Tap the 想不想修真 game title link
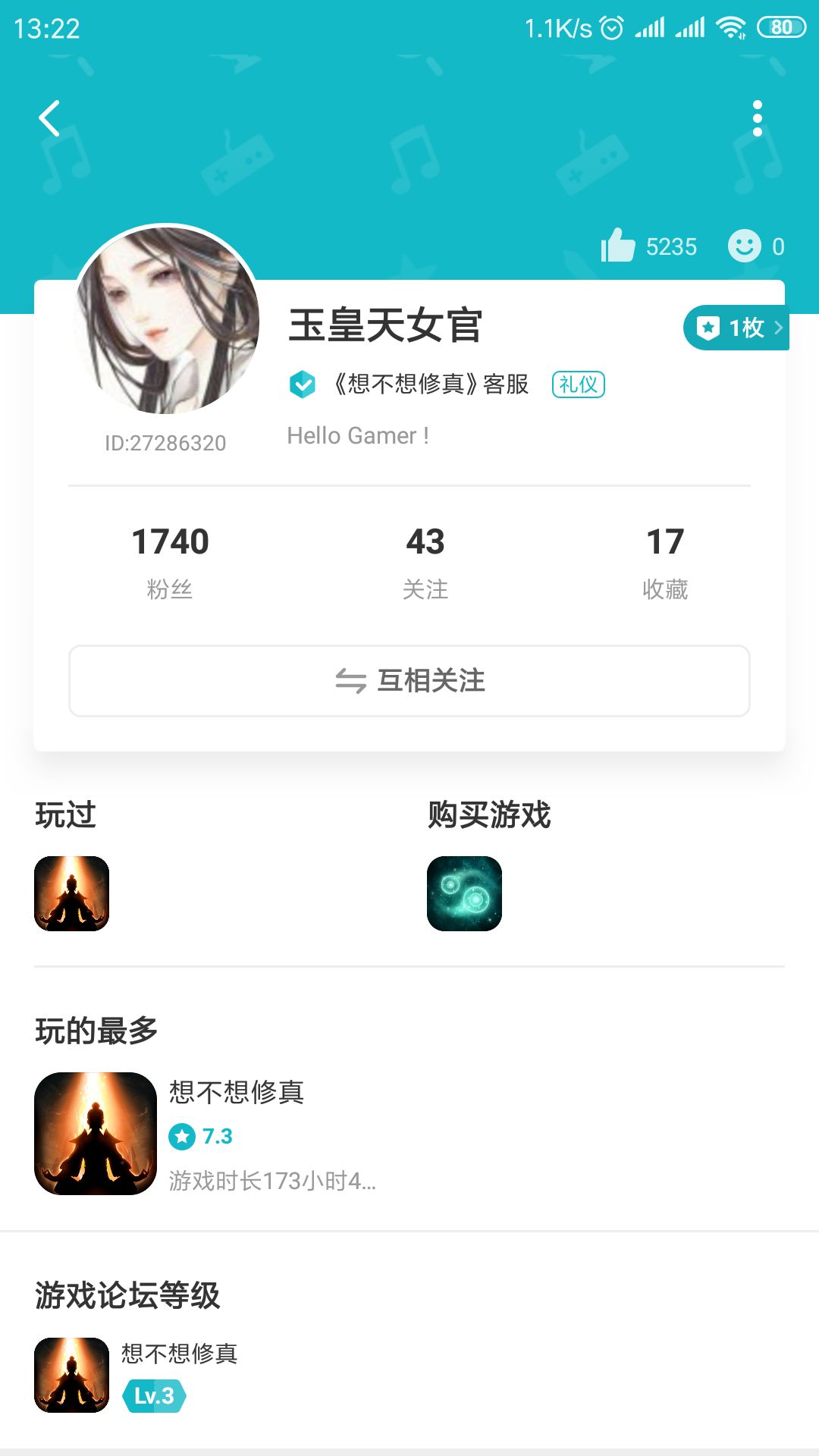This screenshot has height=1456, width=819. click(x=238, y=1094)
